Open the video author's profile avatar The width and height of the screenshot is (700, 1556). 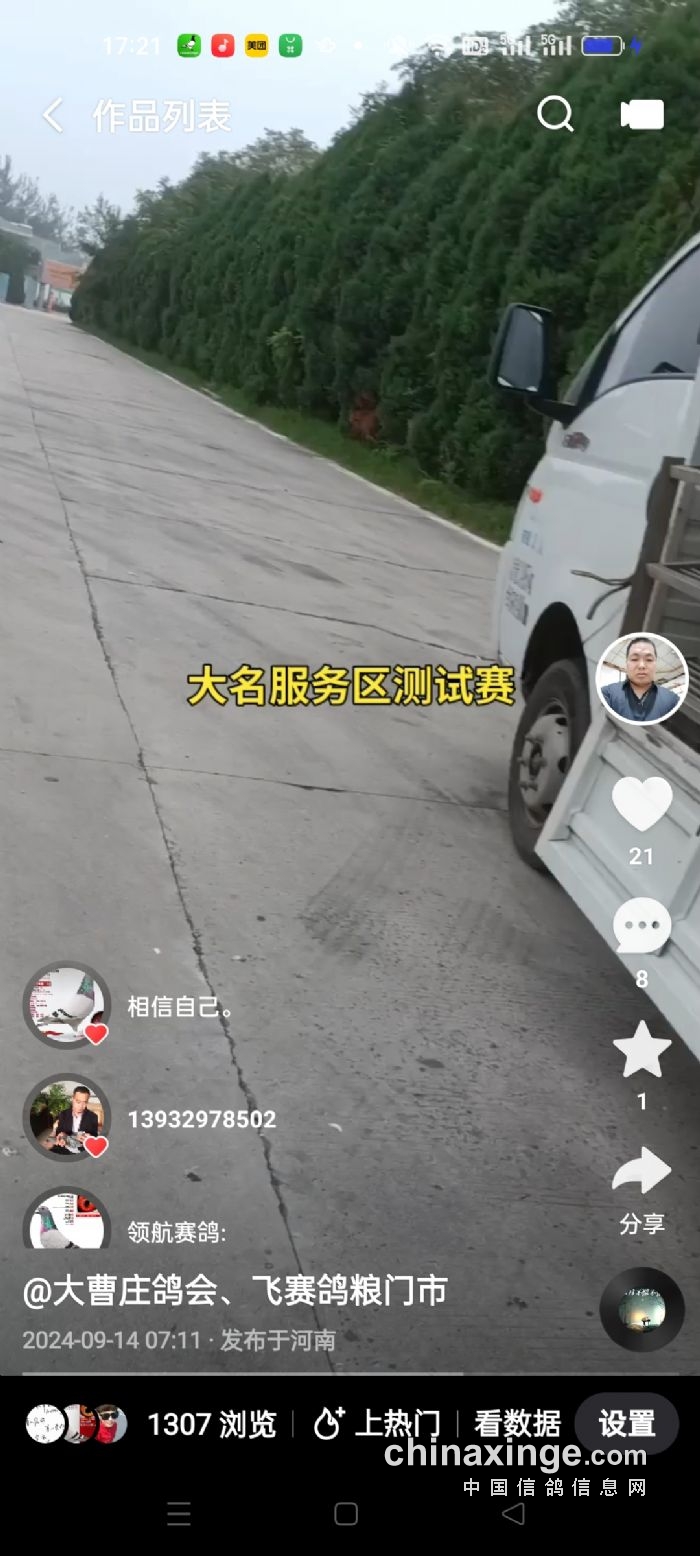[641, 678]
